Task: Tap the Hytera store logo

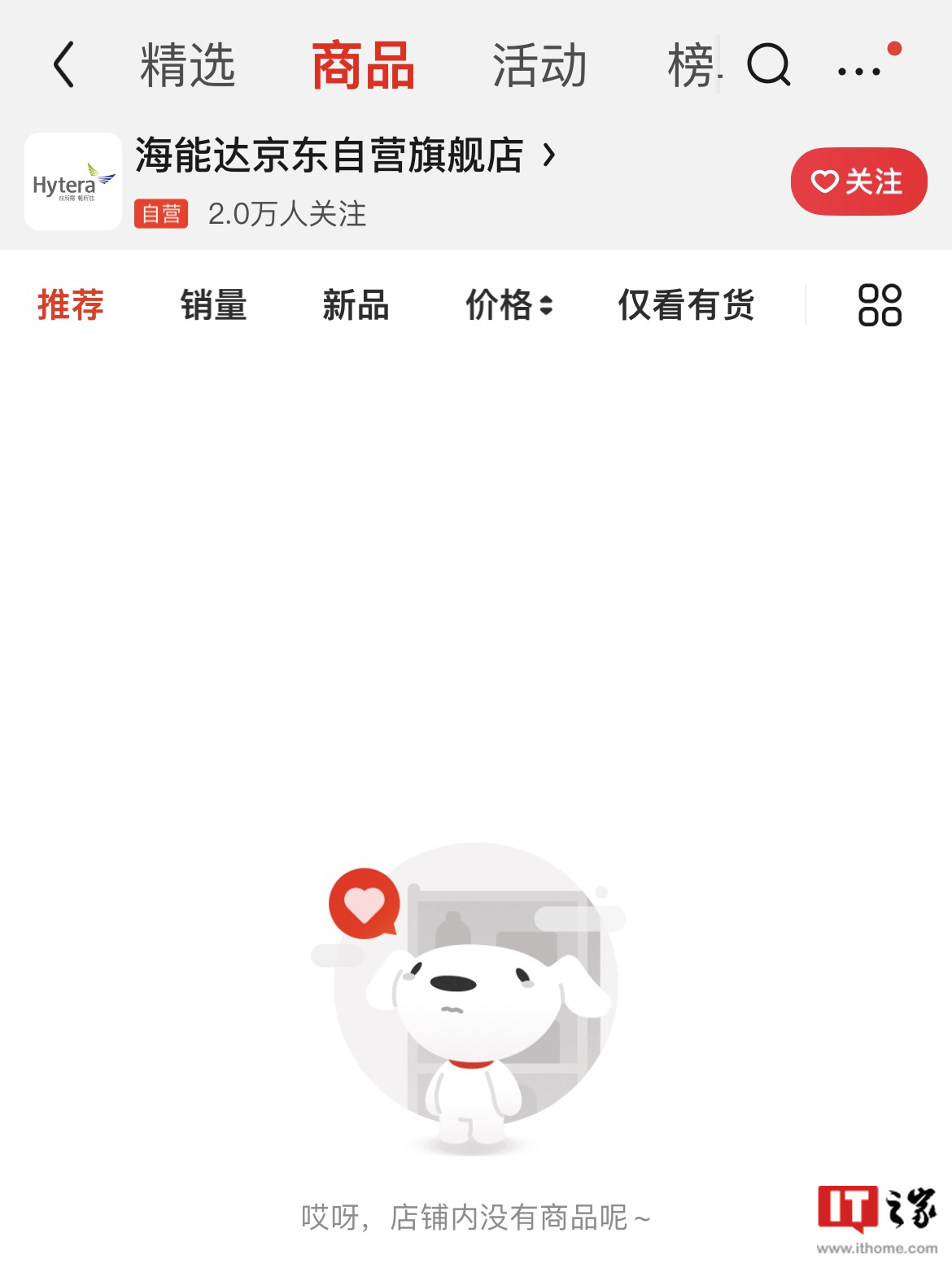Action: click(72, 179)
